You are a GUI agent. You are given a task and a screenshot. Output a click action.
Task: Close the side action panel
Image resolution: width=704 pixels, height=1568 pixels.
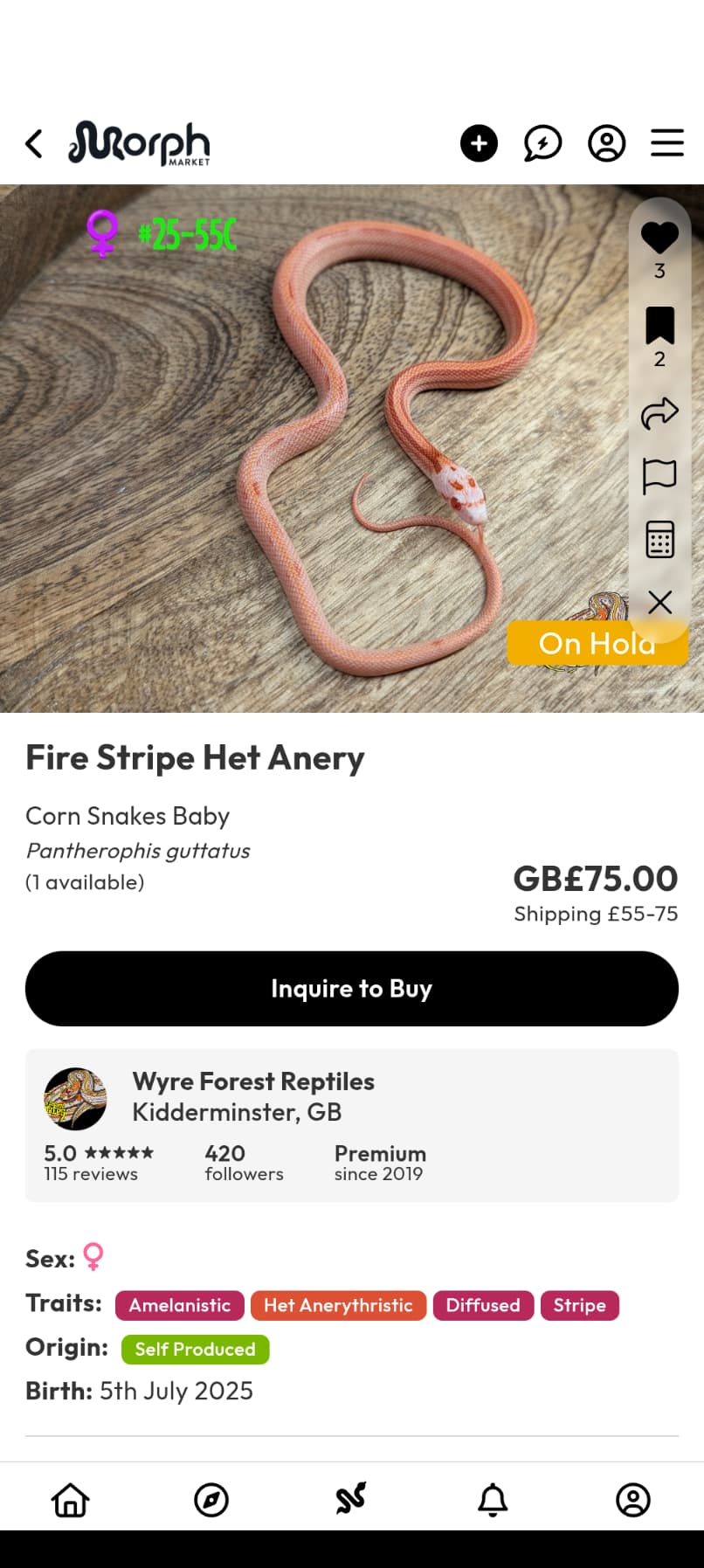point(659,602)
